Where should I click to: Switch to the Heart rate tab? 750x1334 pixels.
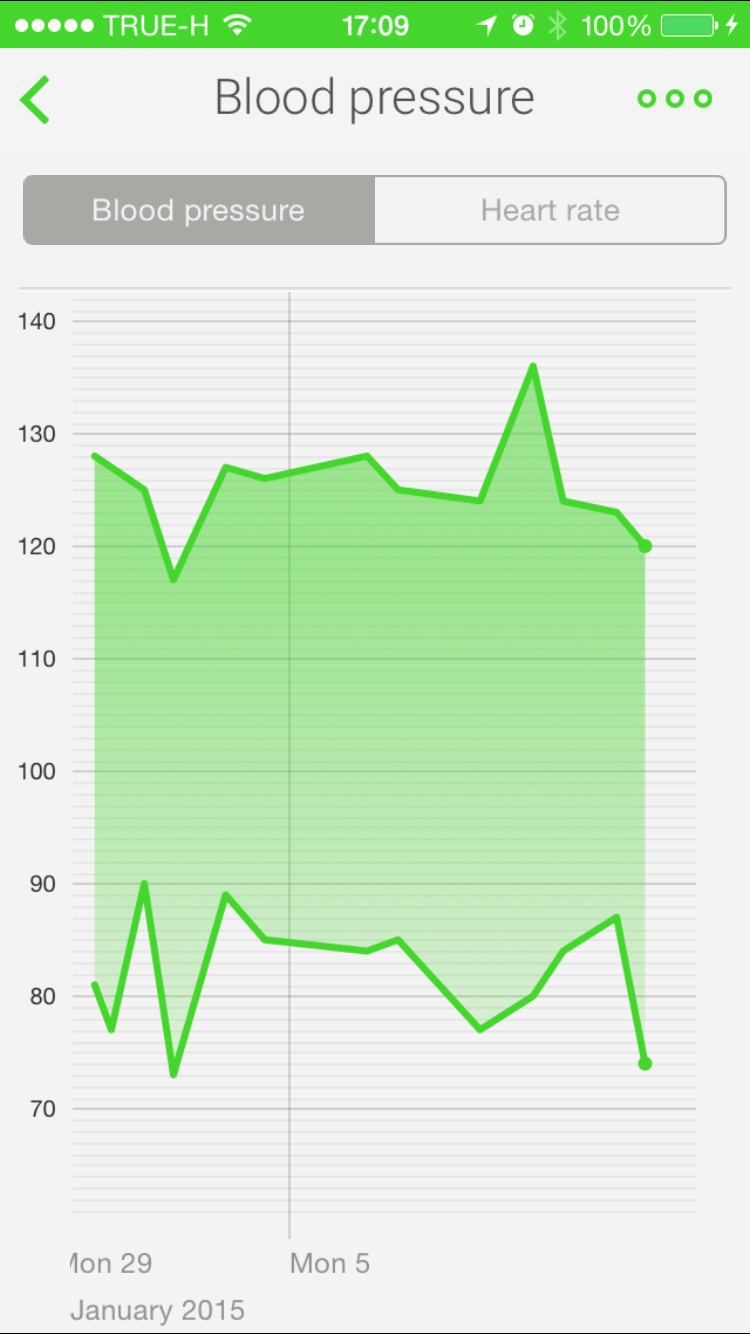point(550,210)
